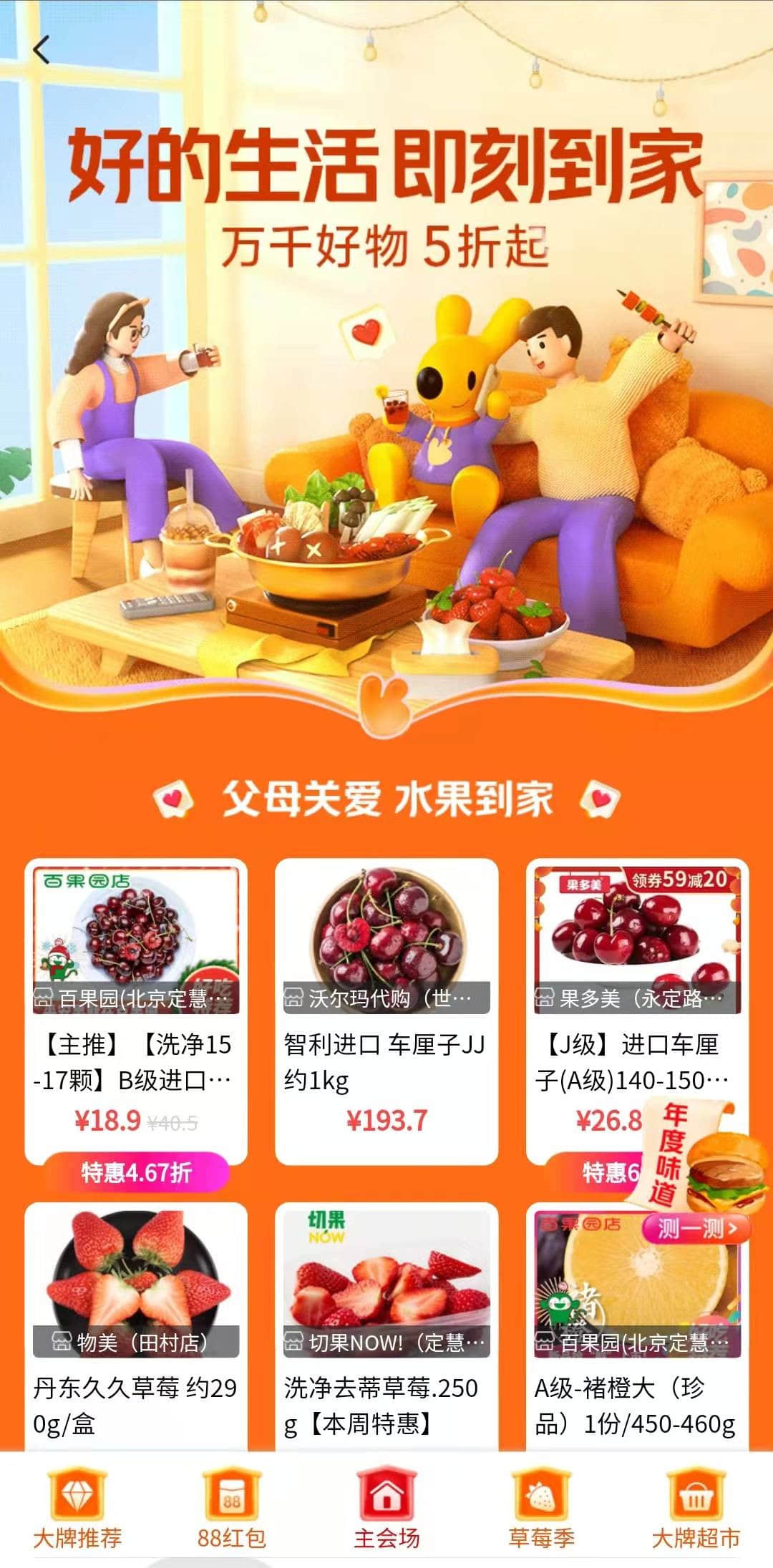Go back using the top-left arrow
Screen dimensions: 773x1568
42,50
